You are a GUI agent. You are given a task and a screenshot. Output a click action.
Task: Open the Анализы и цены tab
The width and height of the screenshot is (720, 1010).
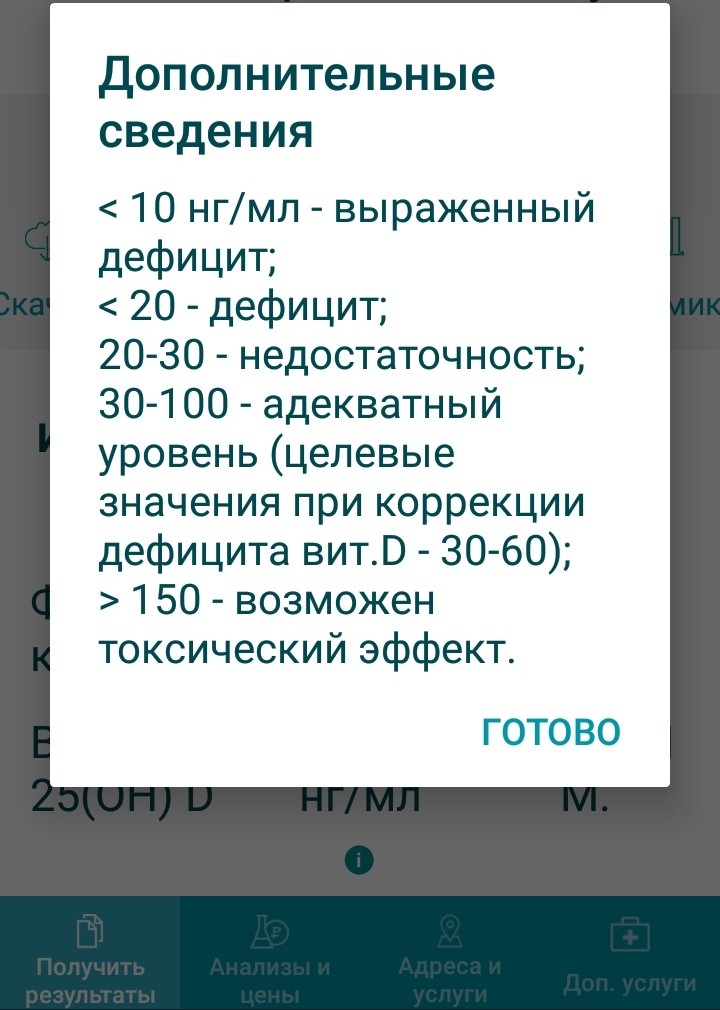tap(270, 955)
